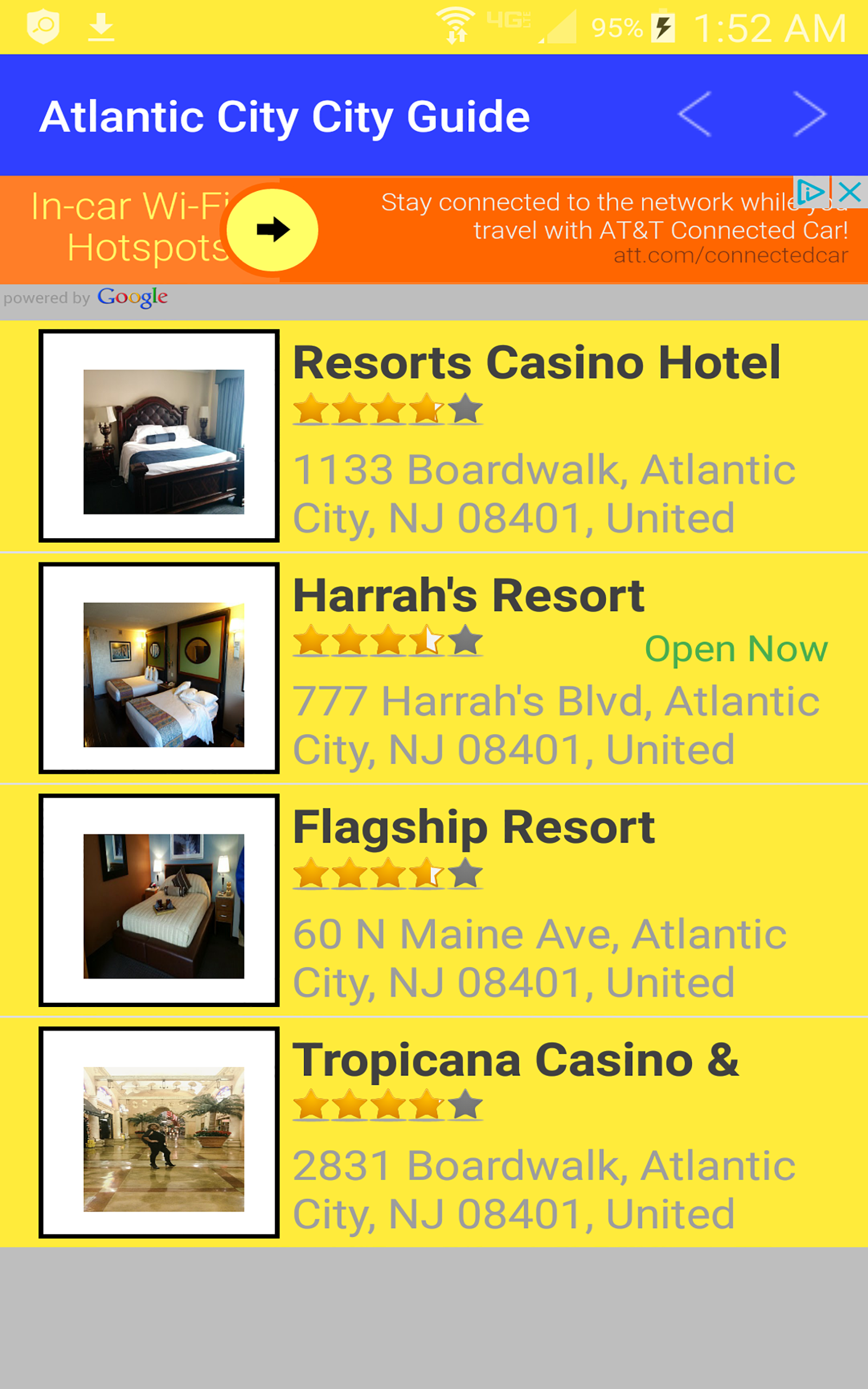The image size is (868, 1389).
Task: Close the AT&T ad banner
Action: 850,192
